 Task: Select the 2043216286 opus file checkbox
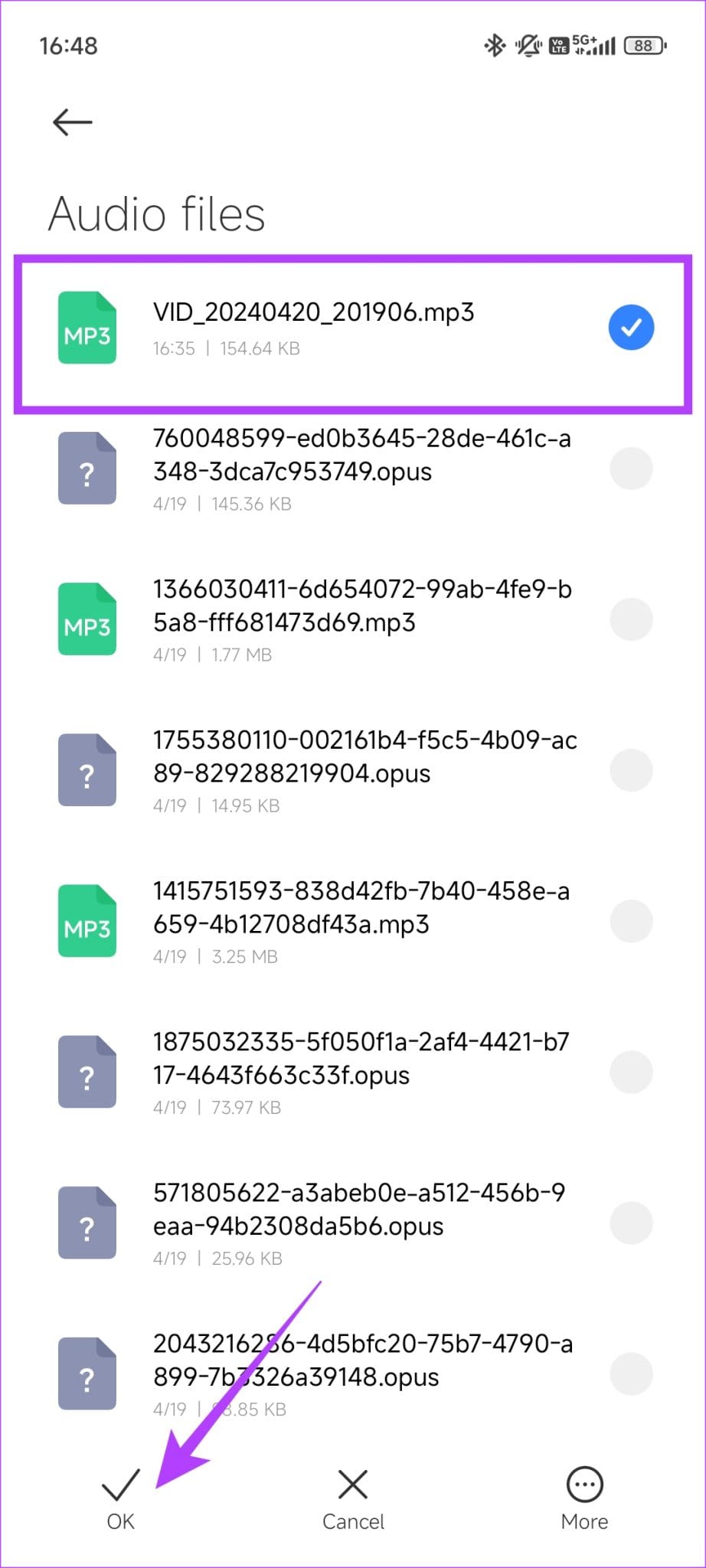(x=631, y=1374)
